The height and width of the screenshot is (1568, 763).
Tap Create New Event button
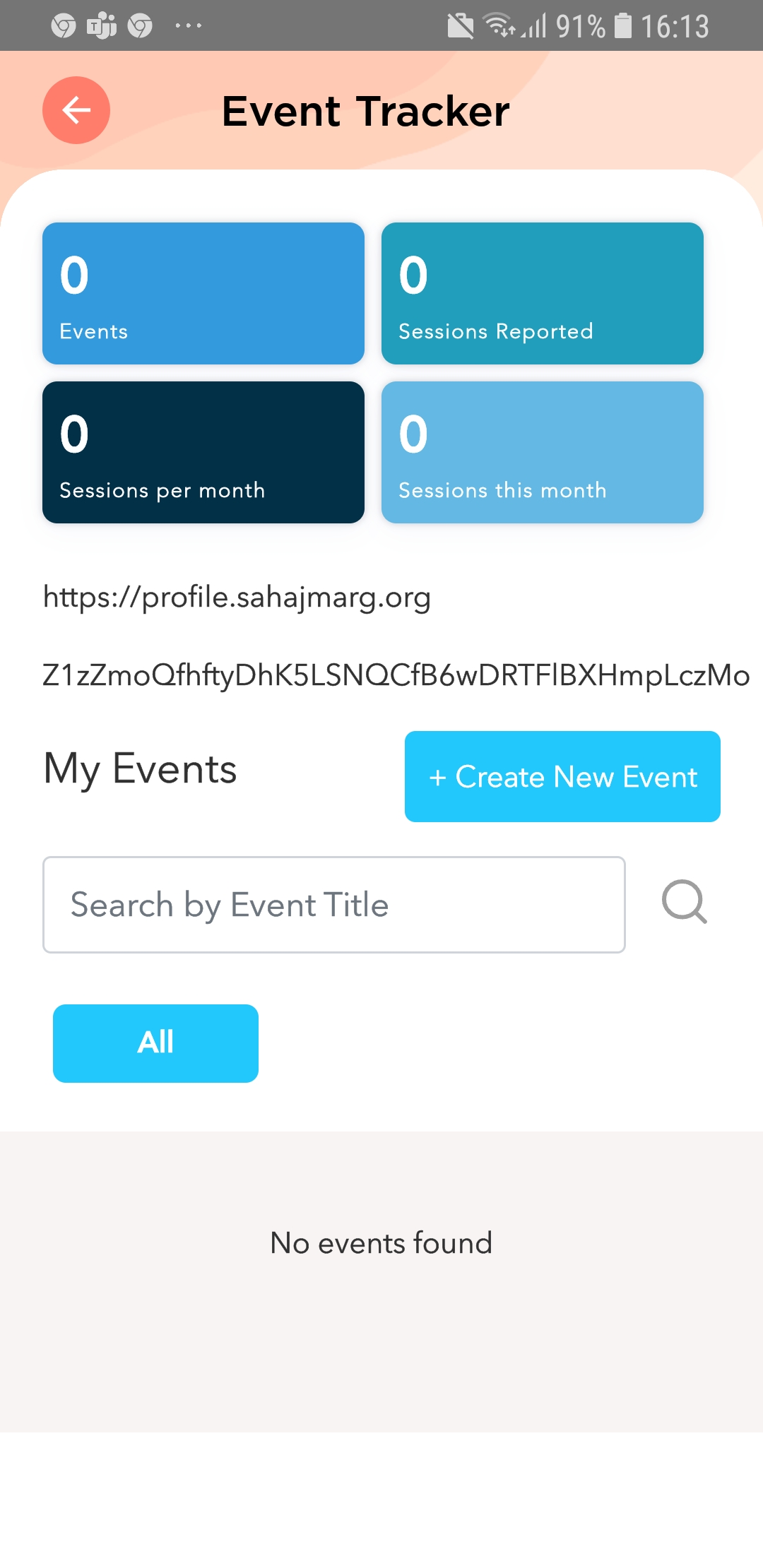point(562,776)
